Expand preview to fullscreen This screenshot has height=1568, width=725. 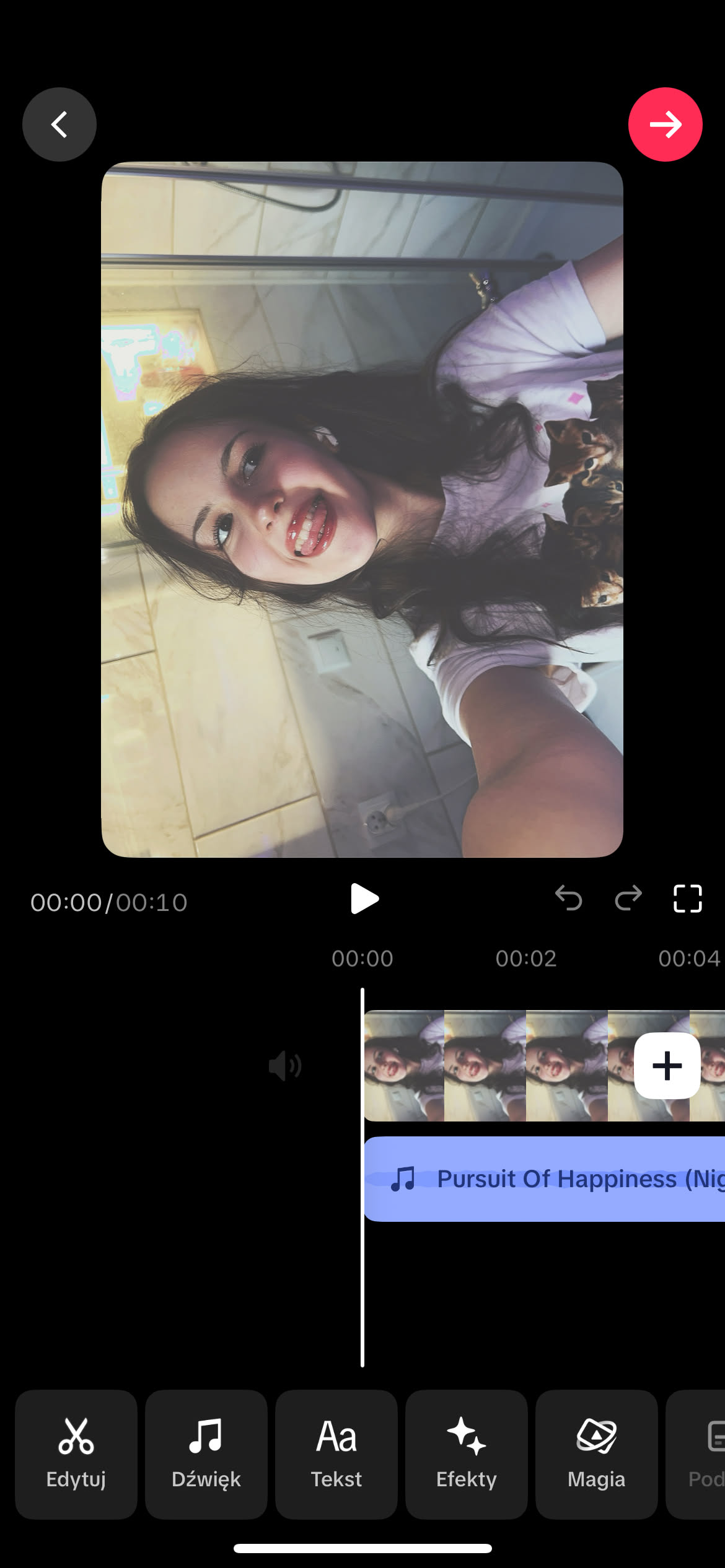click(x=687, y=898)
